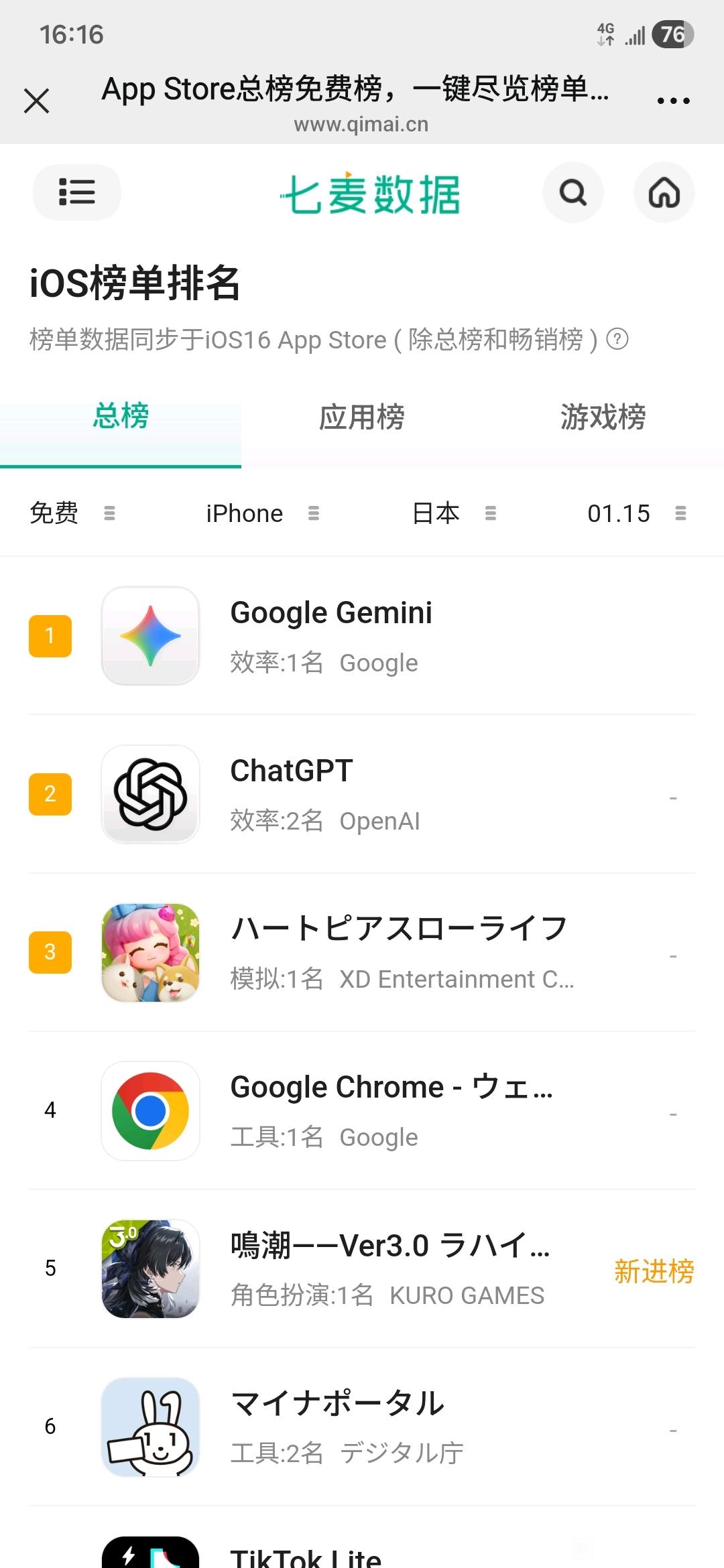The image size is (724, 1568).
Task: Open the list menu button
Action: pos(77,192)
